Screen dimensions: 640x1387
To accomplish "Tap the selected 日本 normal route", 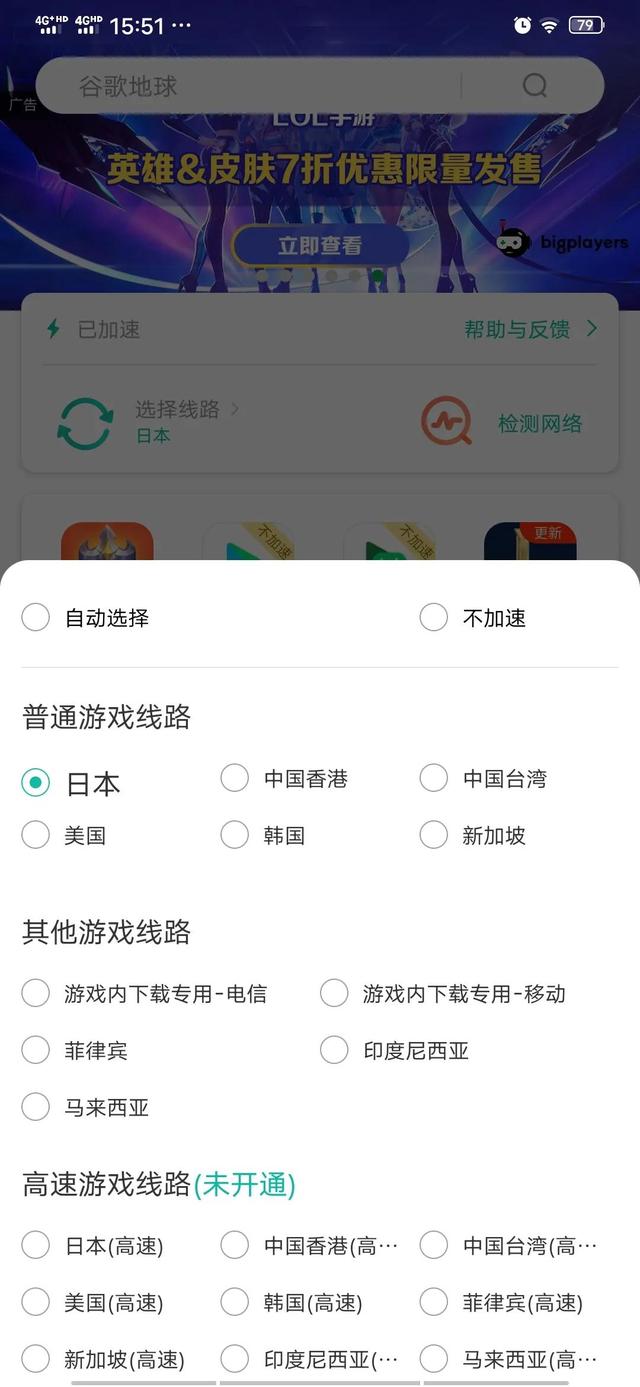I will 71,783.
